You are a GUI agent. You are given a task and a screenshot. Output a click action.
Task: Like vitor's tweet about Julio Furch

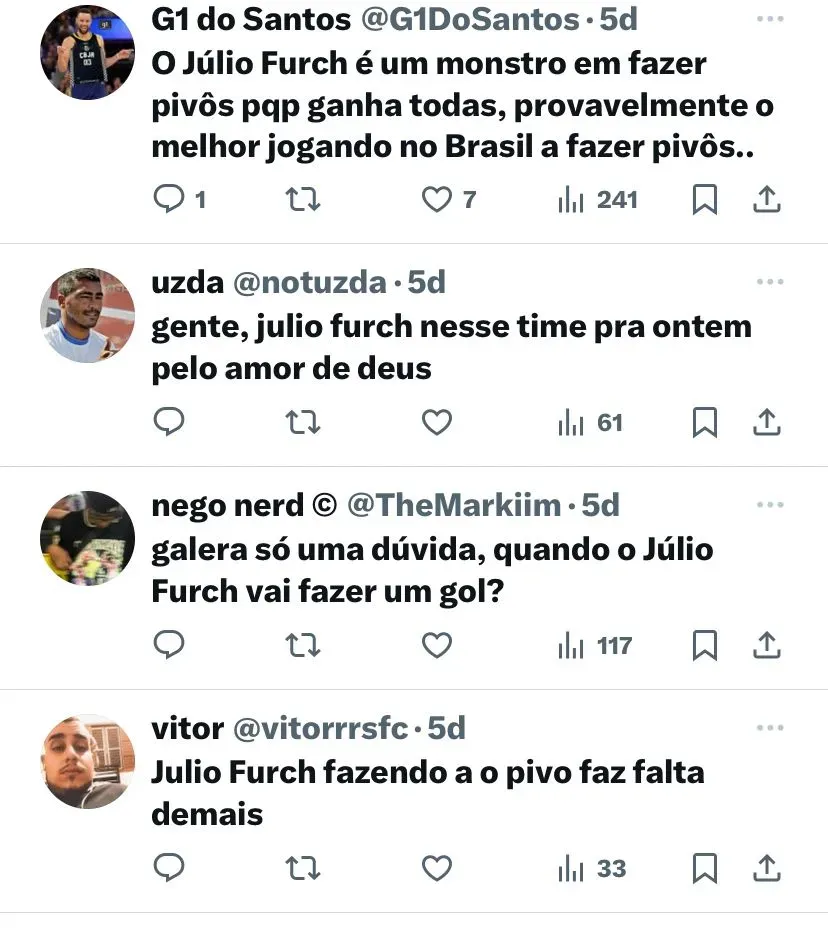[x=437, y=868]
